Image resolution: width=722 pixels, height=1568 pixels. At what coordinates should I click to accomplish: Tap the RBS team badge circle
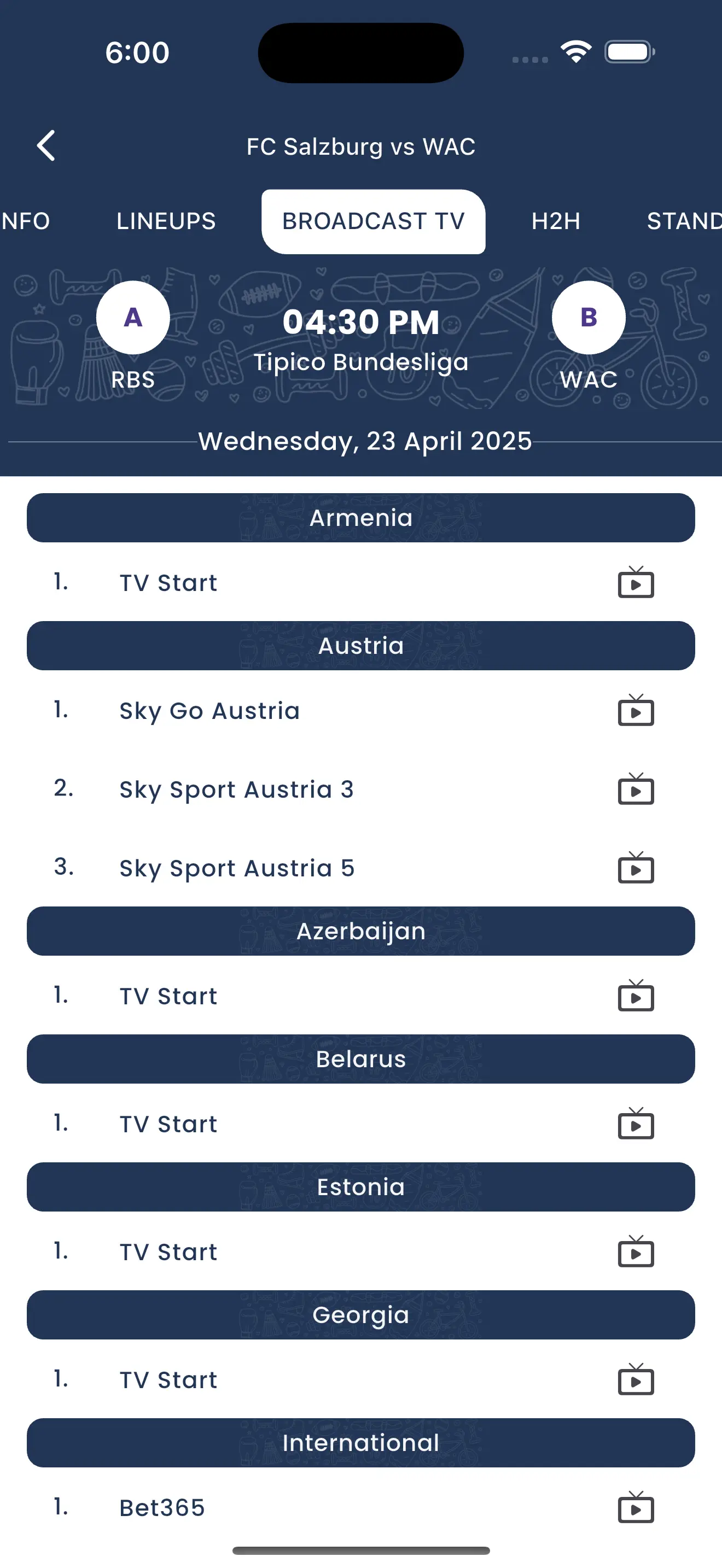click(x=133, y=317)
